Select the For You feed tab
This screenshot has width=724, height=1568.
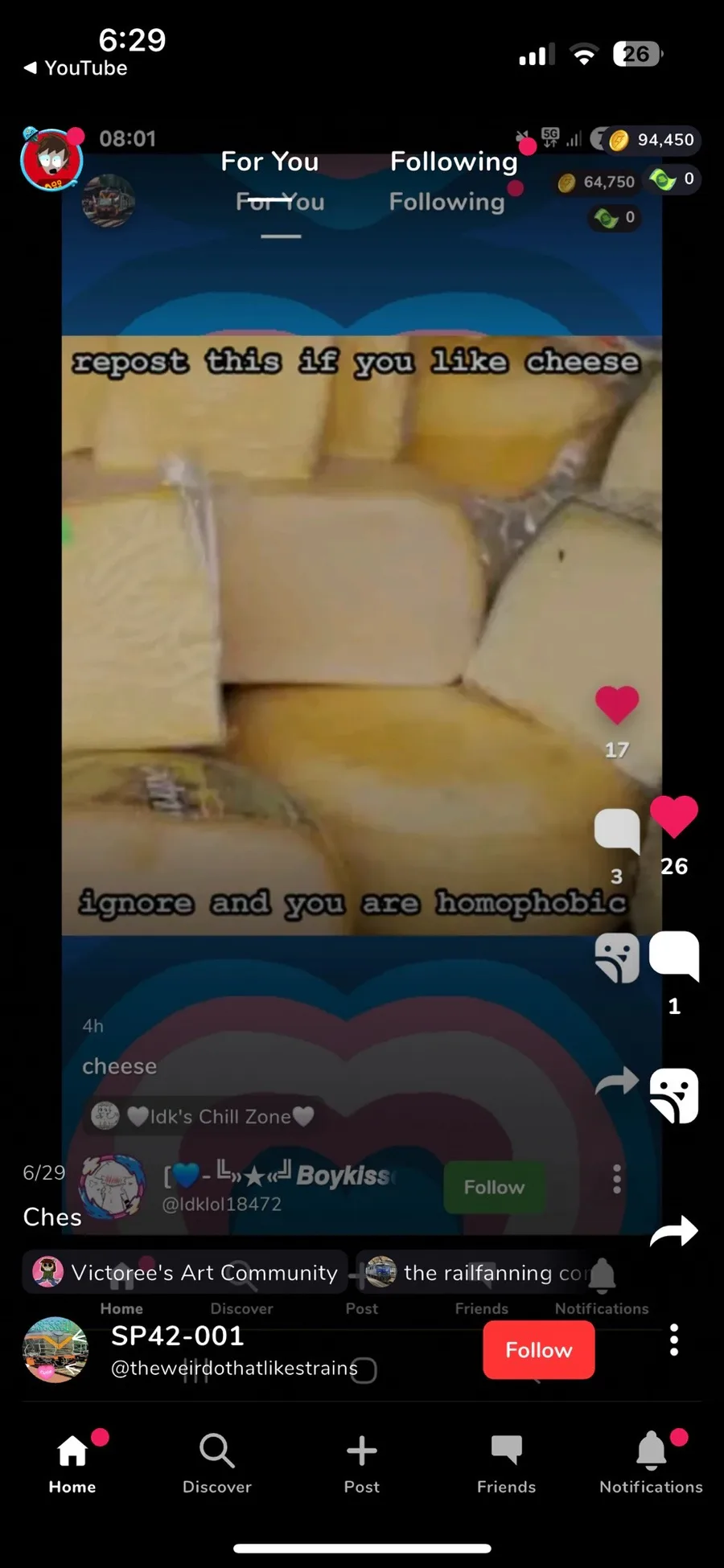(x=269, y=162)
